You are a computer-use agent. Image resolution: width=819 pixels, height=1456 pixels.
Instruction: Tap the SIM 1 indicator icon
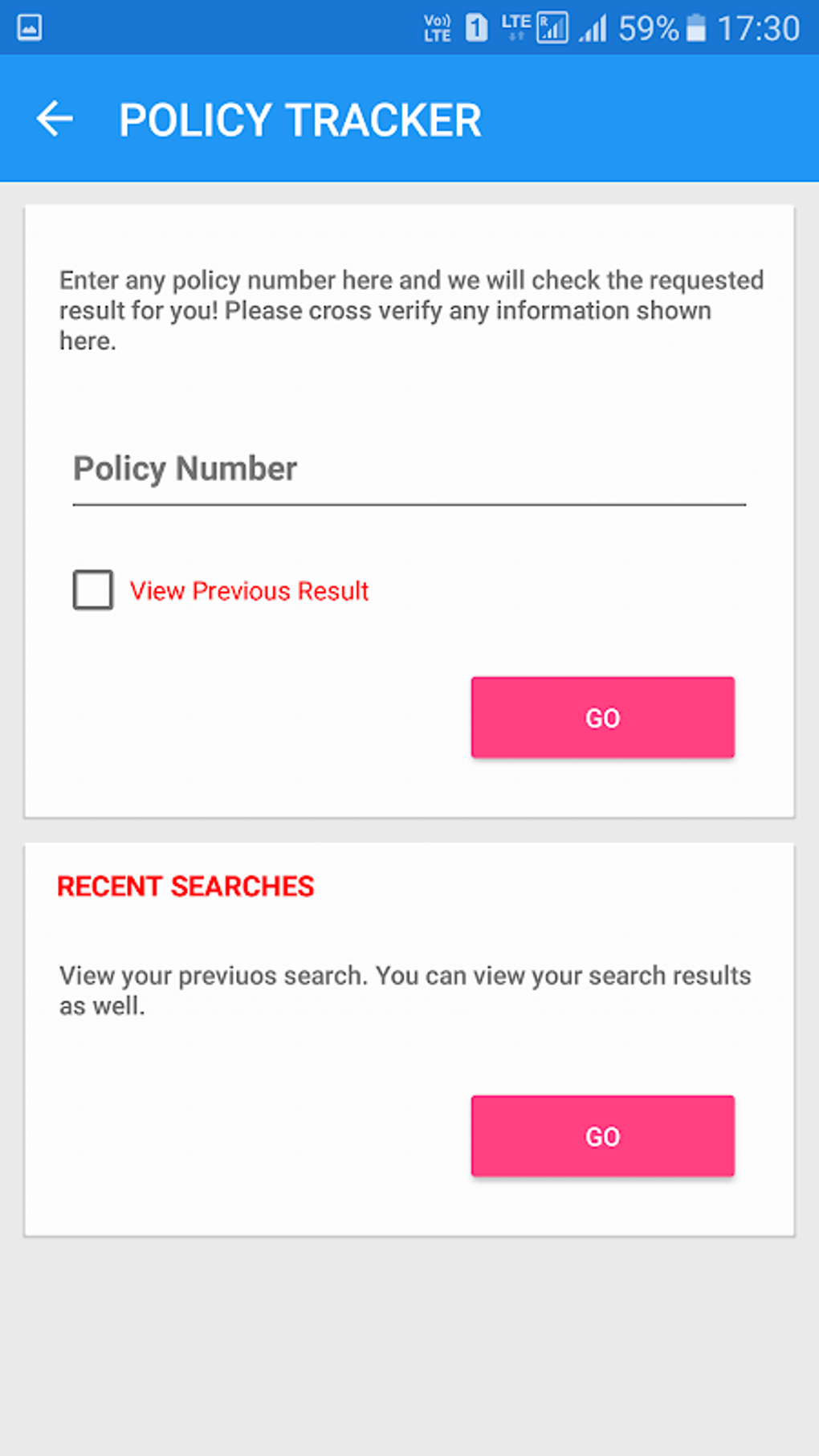pyautogui.click(x=475, y=27)
